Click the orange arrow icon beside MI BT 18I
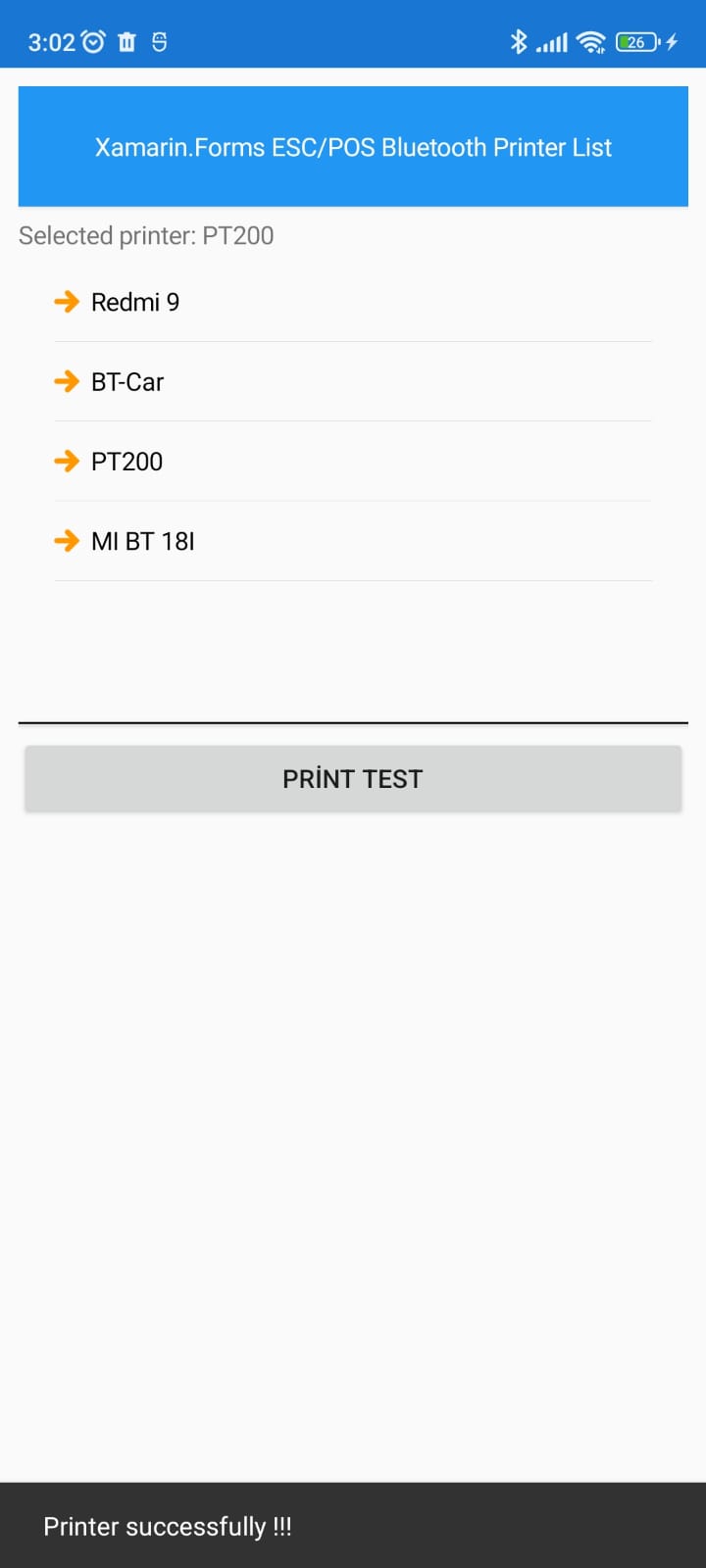706x1568 pixels. 66,540
